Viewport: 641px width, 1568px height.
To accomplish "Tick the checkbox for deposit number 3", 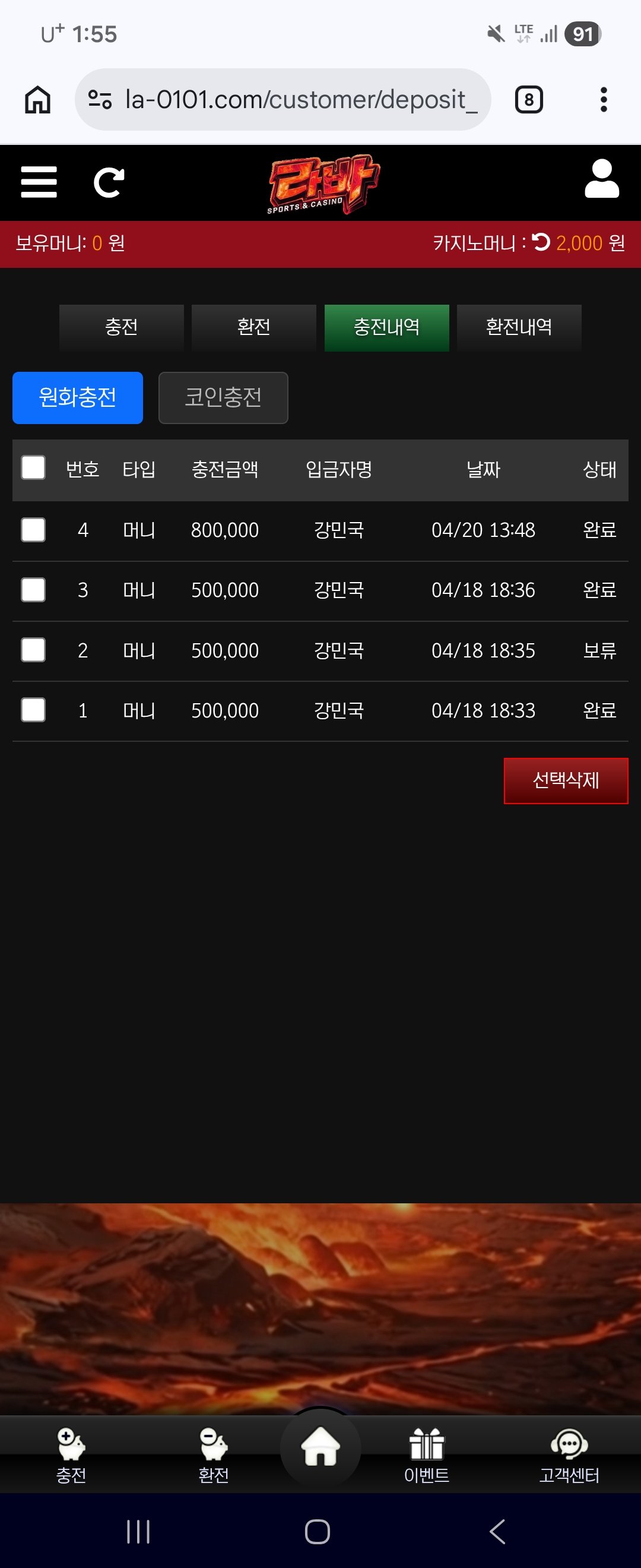I will (33, 590).
